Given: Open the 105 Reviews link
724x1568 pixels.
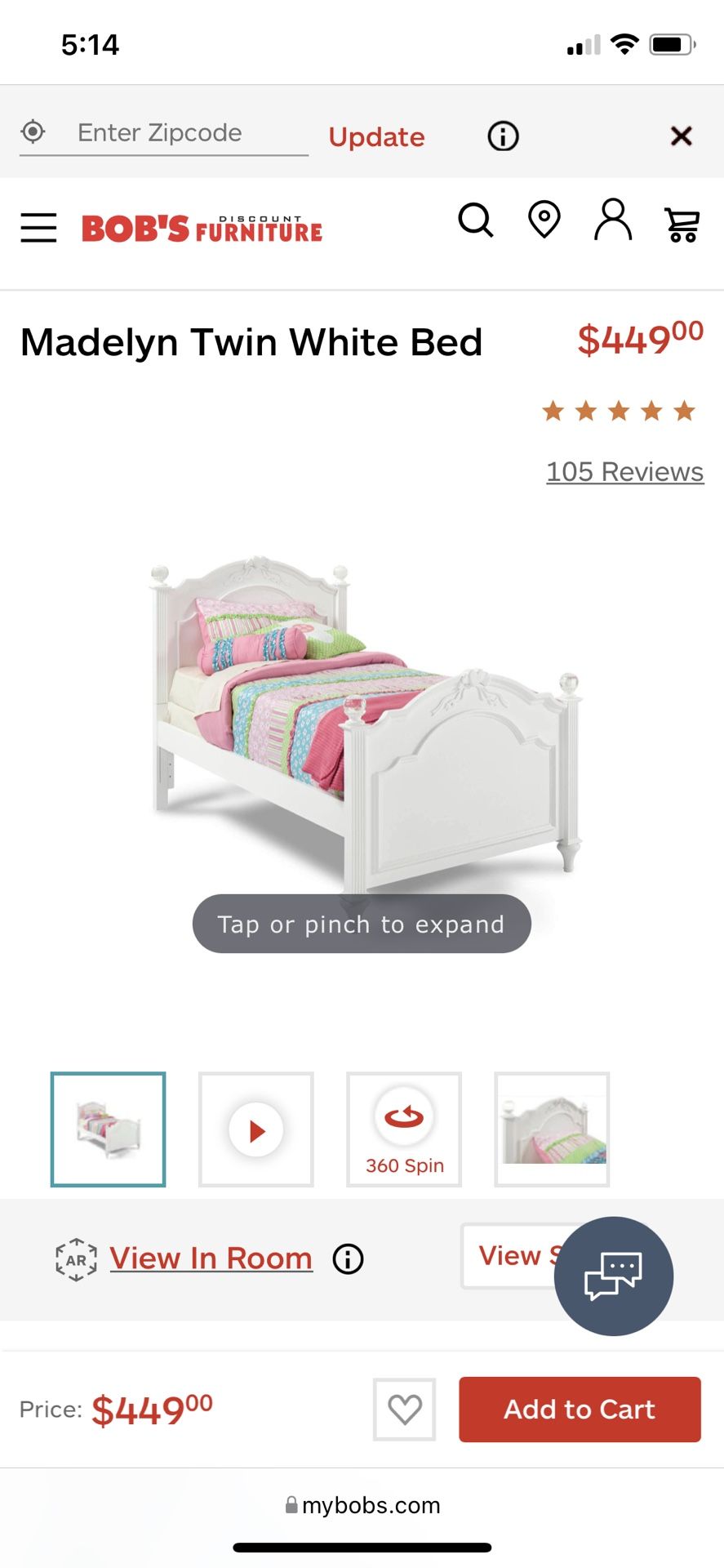Looking at the screenshot, I should tap(624, 471).
